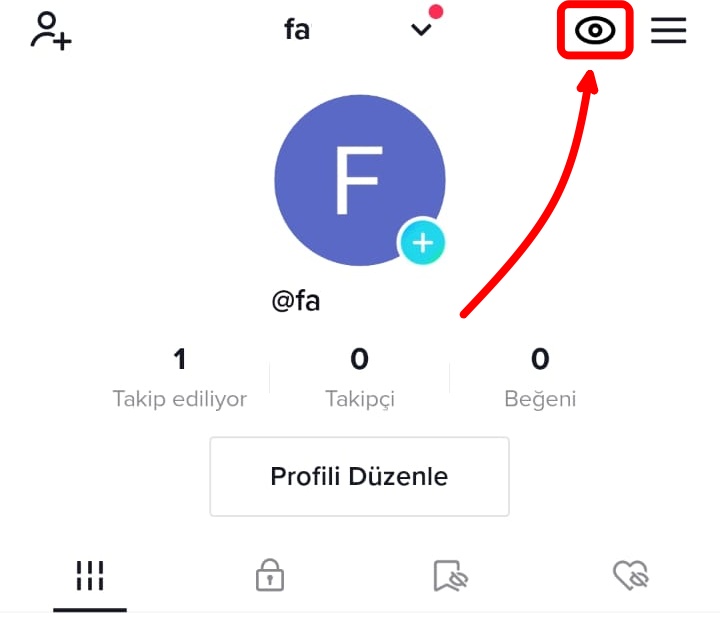Switch to the private videos lock tab
This screenshot has width=720, height=635.
(x=269, y=575)
